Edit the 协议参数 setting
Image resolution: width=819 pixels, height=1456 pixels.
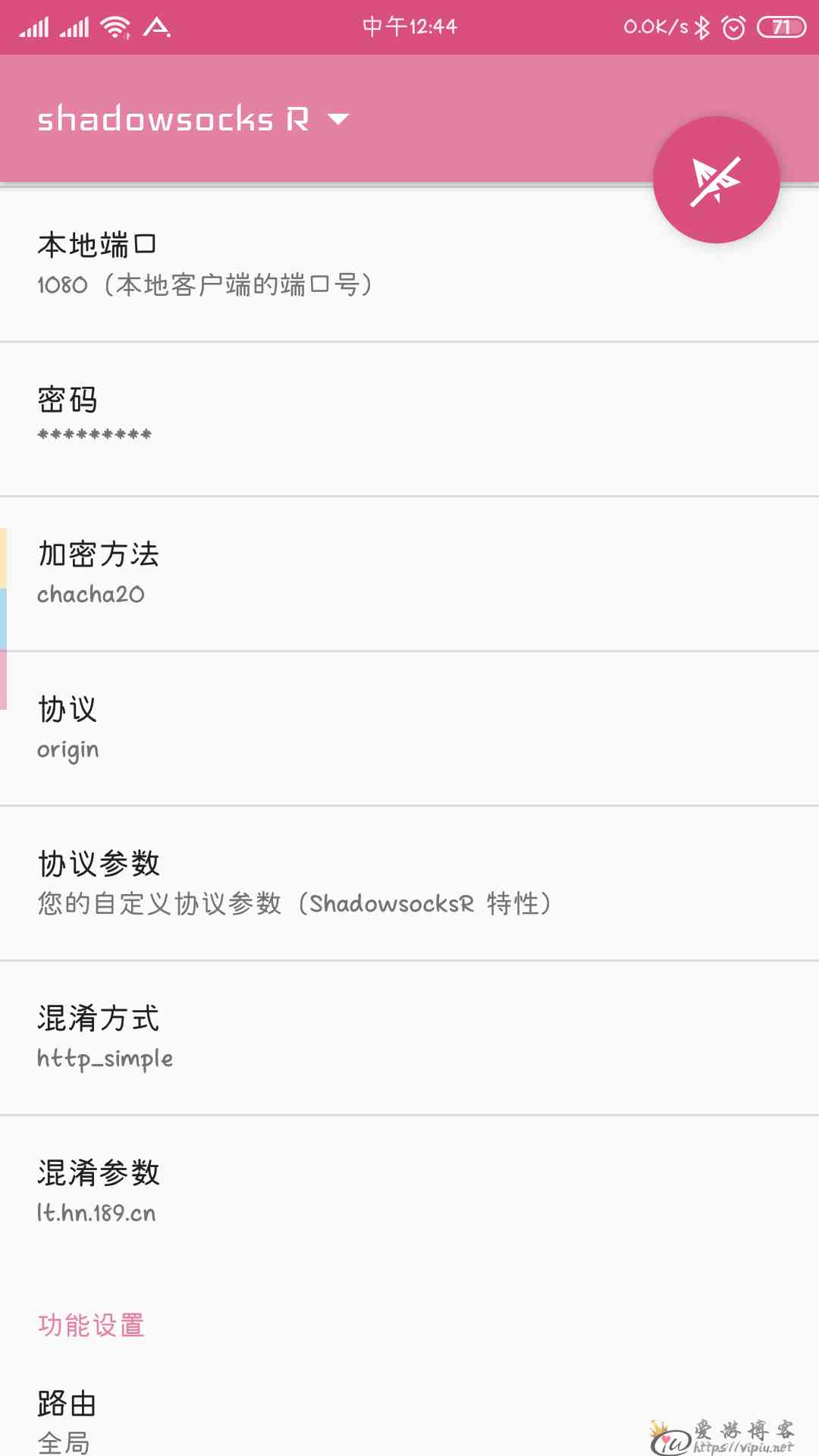coord(409,883)
